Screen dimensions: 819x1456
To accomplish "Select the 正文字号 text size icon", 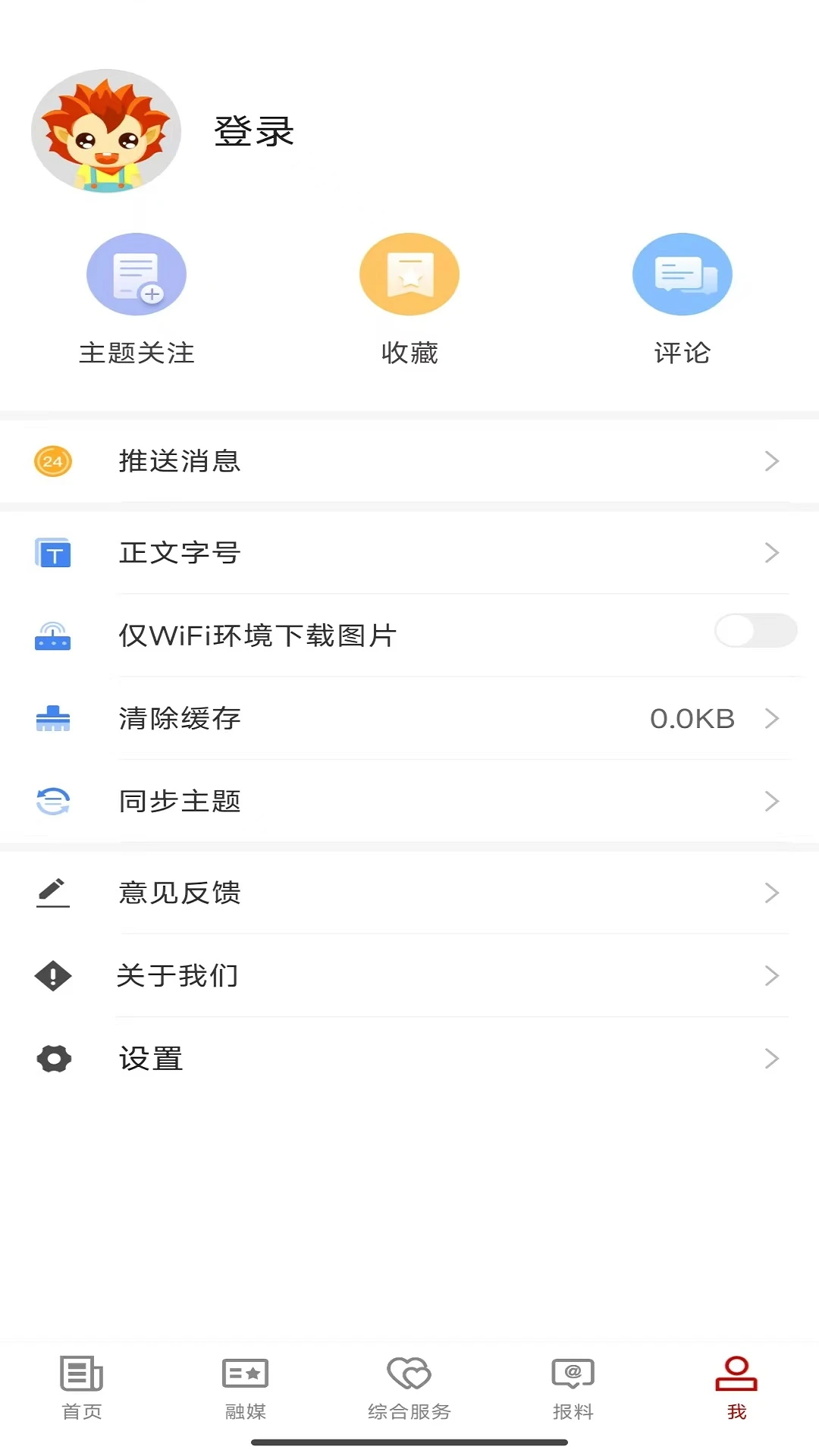I will 52,553.
